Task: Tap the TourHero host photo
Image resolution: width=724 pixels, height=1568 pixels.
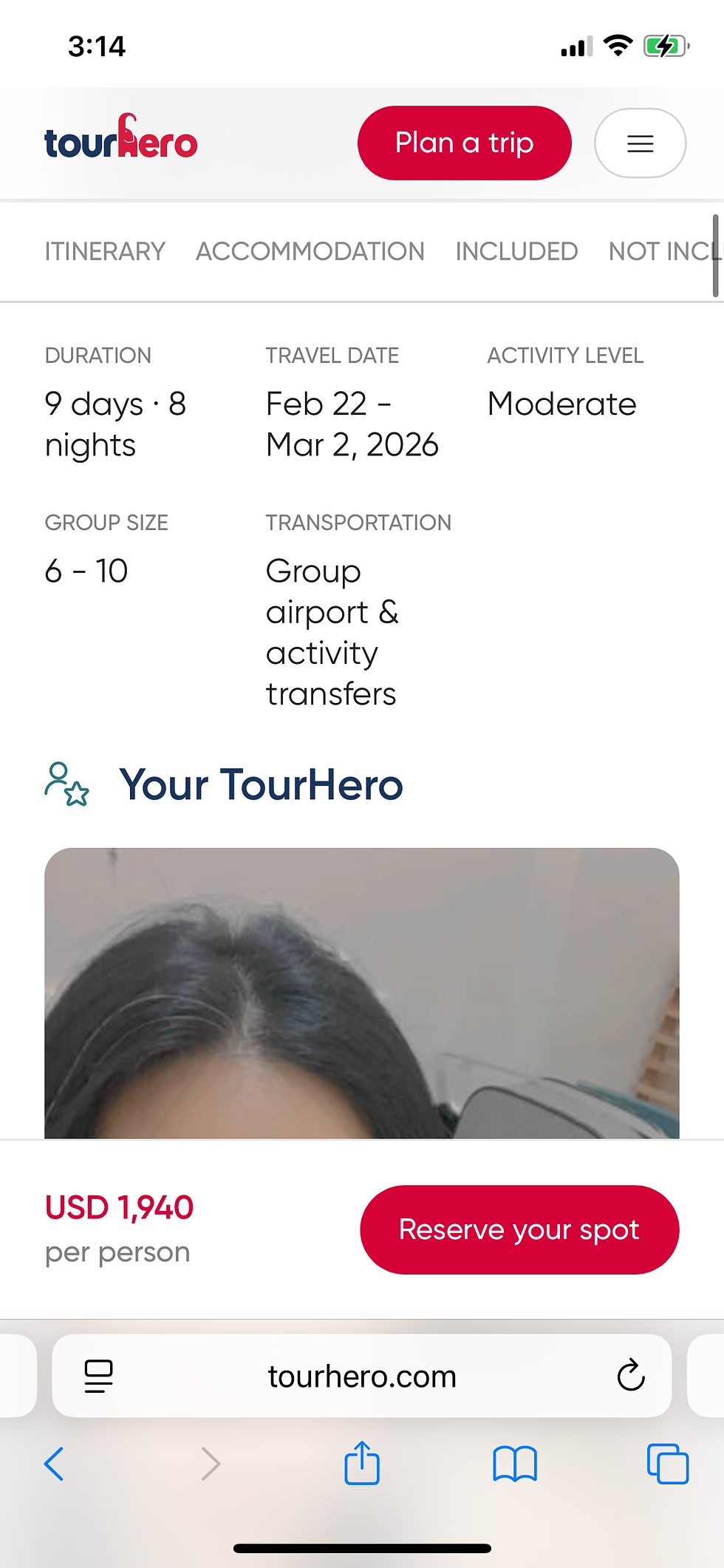Action: coord(361,991)
